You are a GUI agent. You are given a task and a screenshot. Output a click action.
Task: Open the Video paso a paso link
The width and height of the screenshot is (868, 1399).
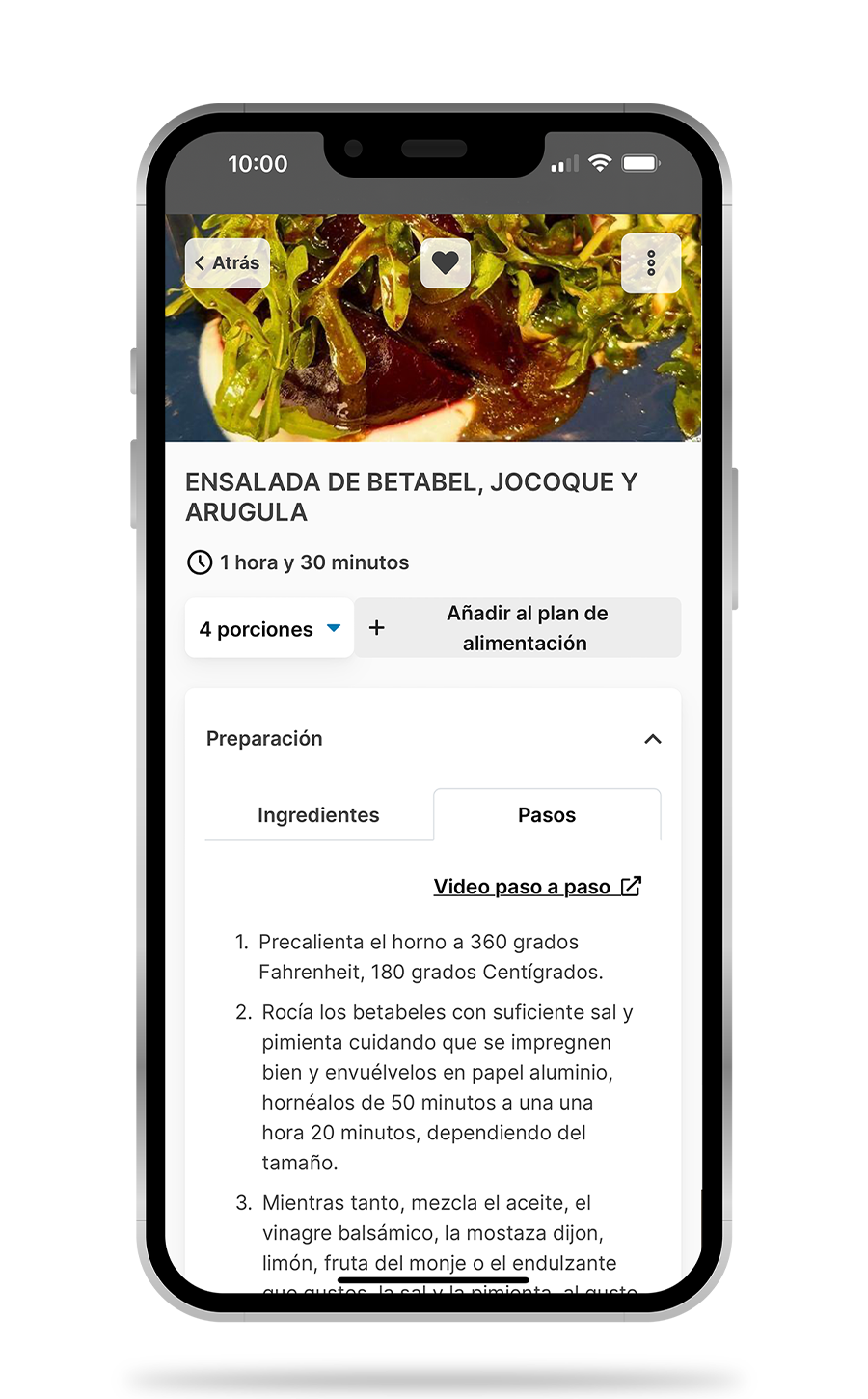coord(536,886)
